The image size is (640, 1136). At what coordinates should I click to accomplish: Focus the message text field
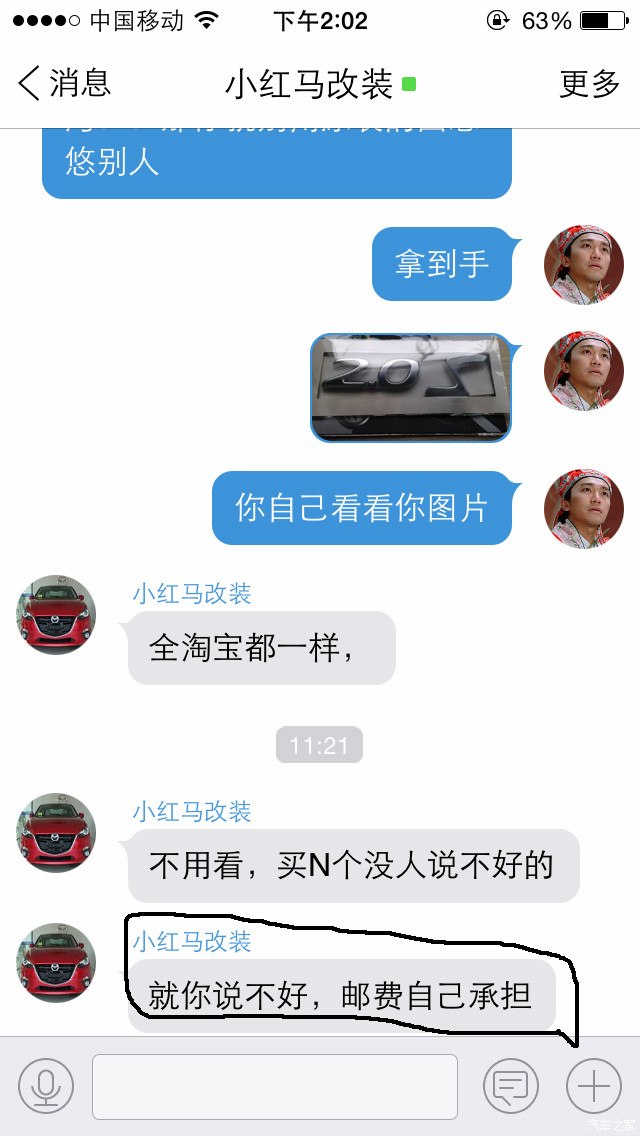click(275, 1086)
